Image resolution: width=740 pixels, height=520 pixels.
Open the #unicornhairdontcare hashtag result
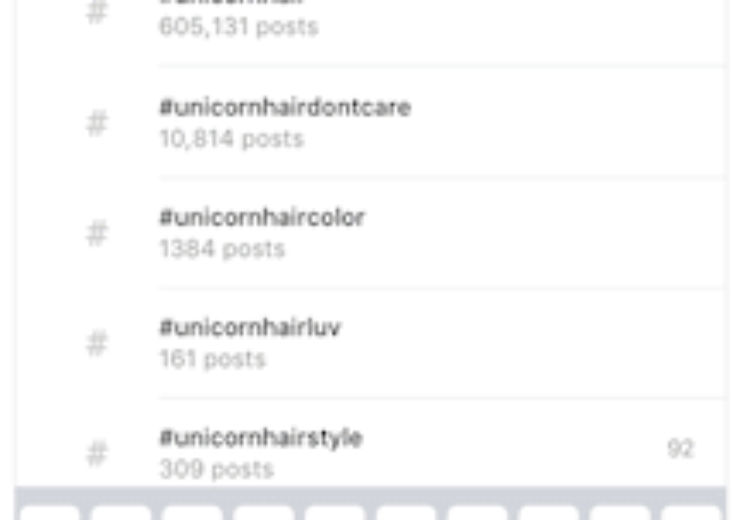pyautogui.click(x=285, y=122)
